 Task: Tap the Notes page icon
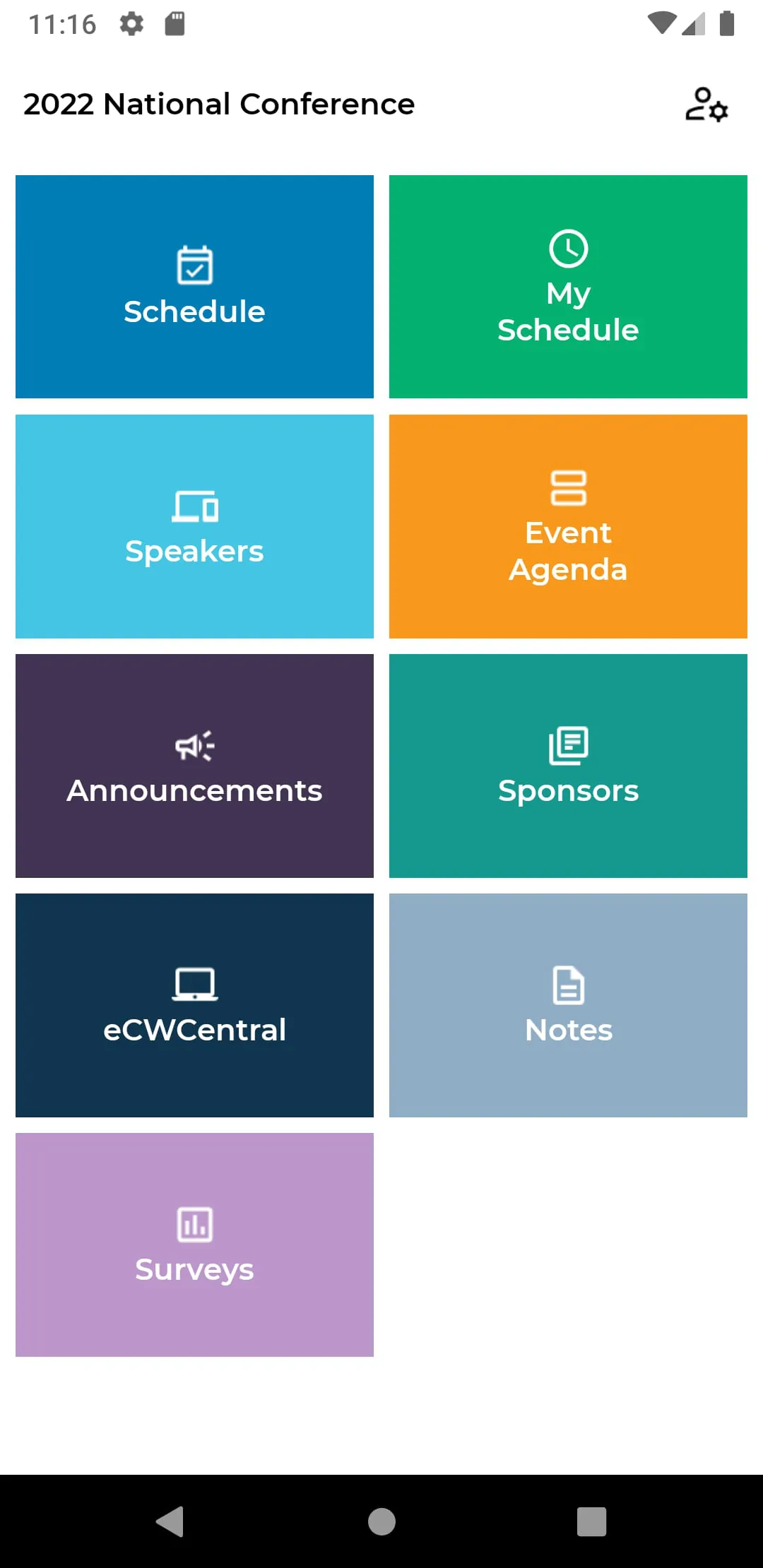[x=567, y=986]
